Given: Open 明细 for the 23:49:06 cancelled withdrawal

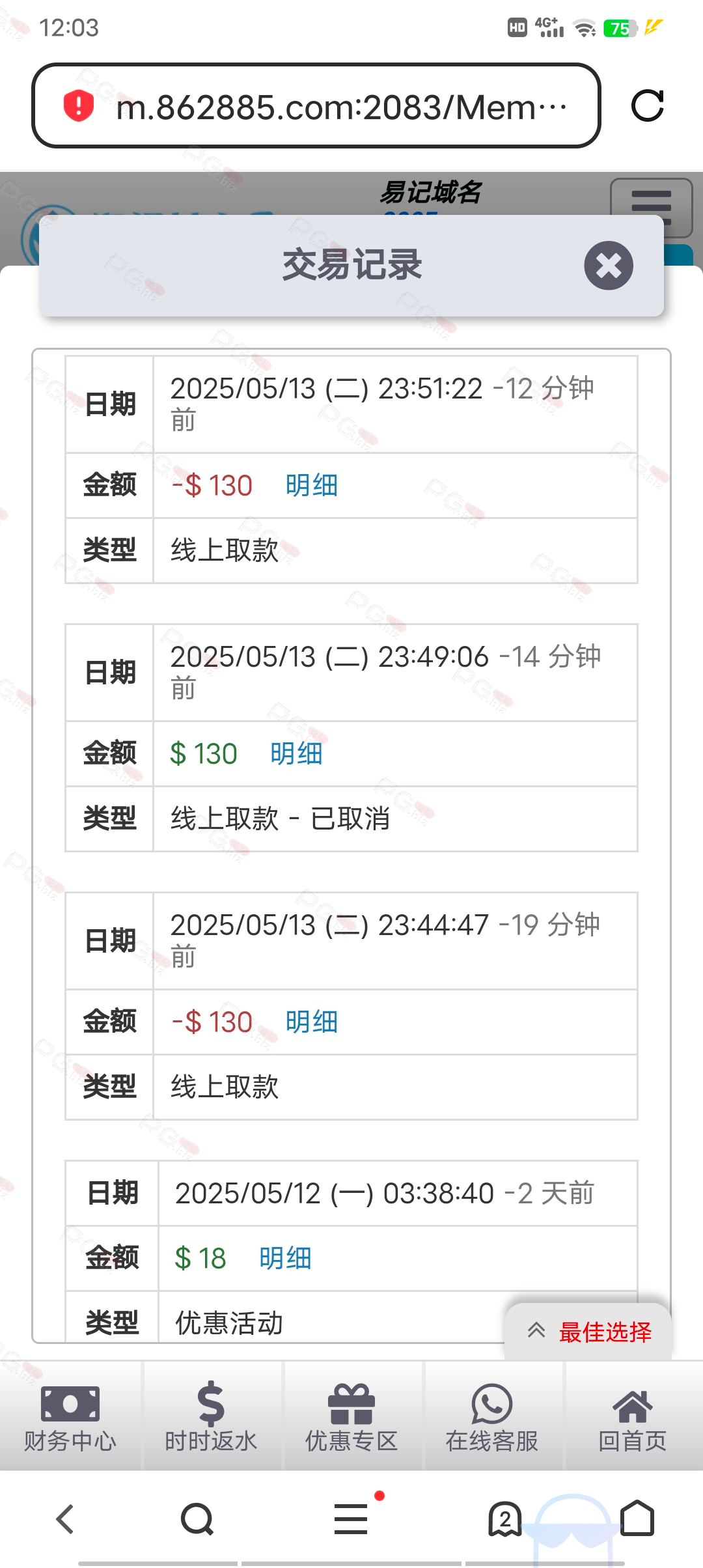Looking at the screenshot, I should (x=297, y=754).
